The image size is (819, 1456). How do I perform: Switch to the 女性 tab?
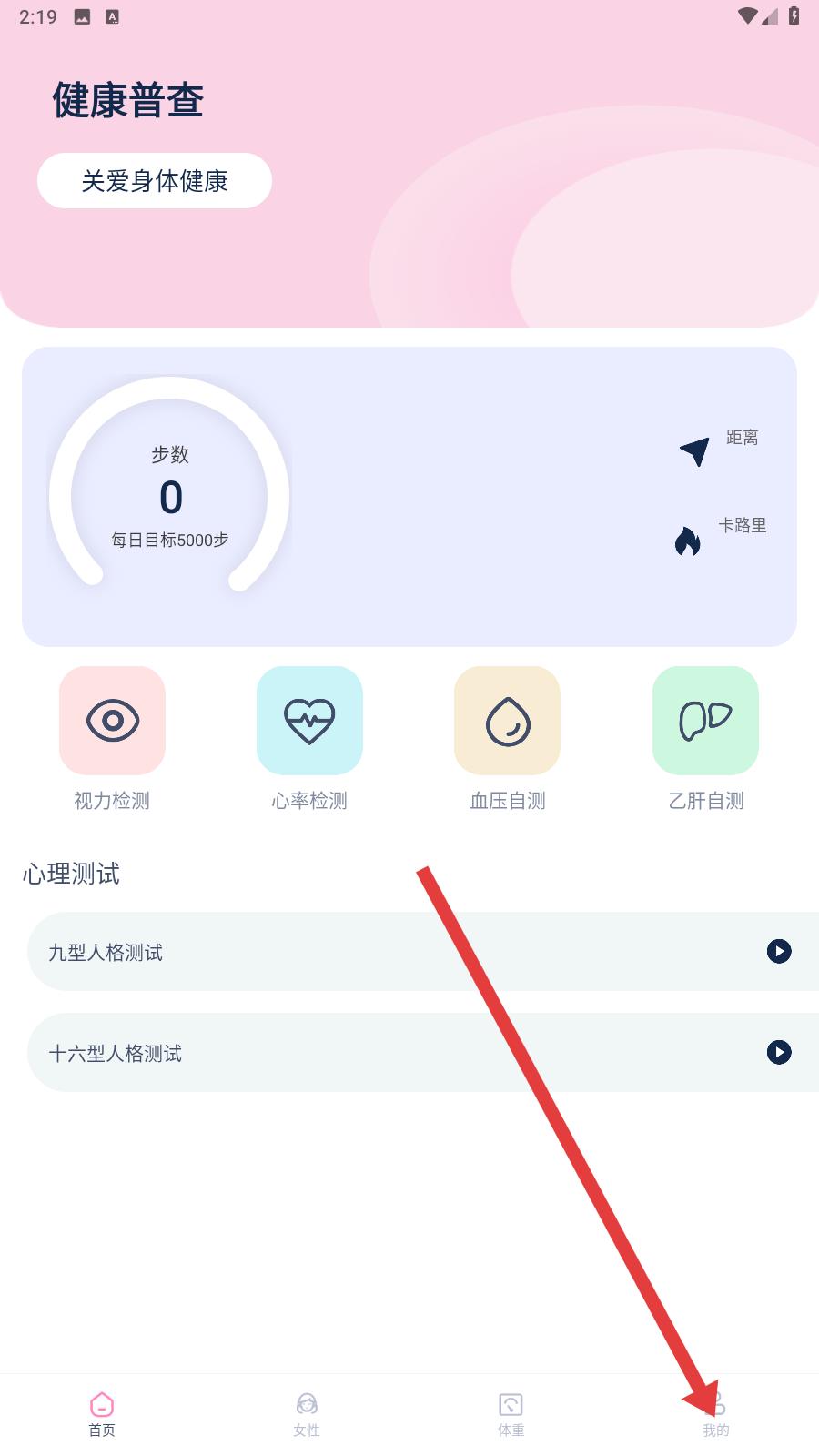coord(307,1414)
